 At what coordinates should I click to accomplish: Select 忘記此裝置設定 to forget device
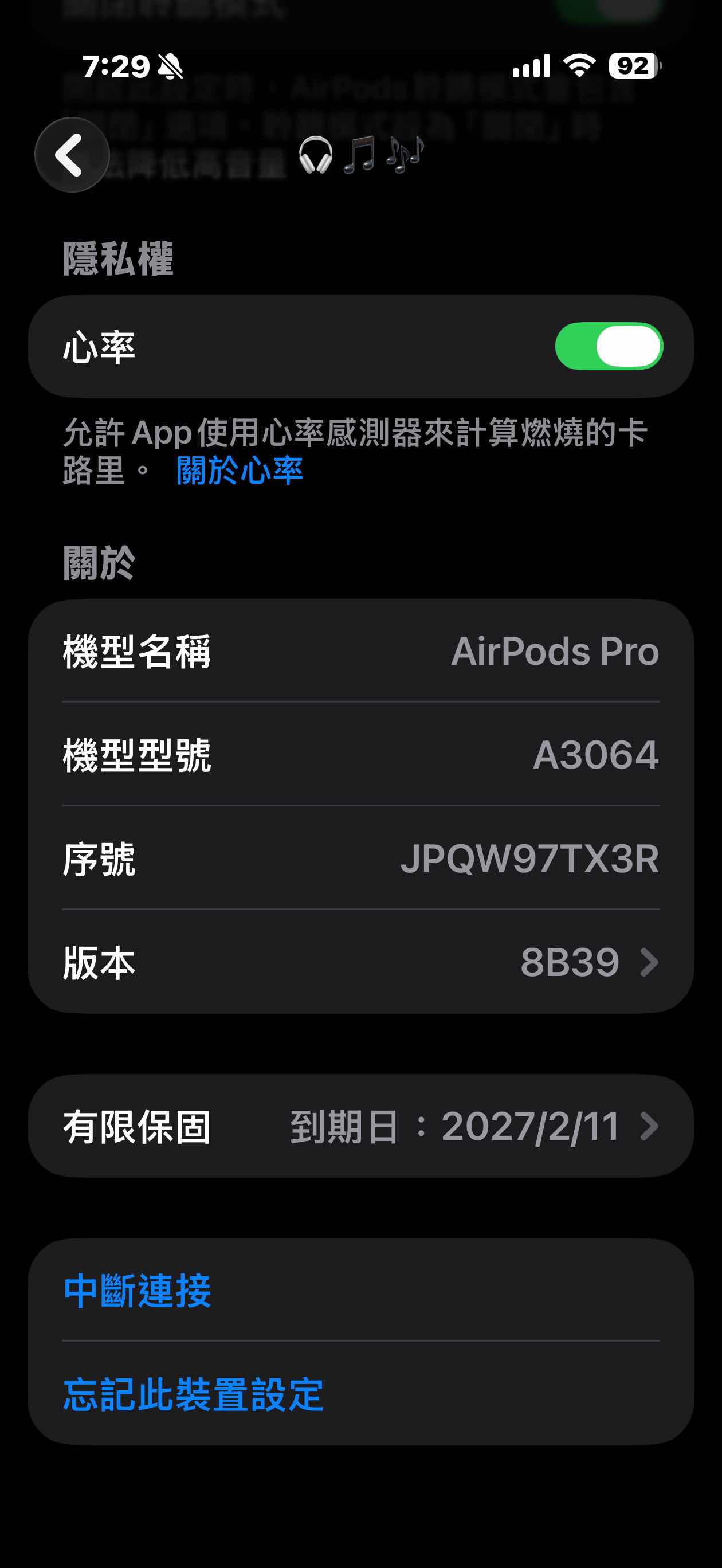click(x=194, y=1393)
